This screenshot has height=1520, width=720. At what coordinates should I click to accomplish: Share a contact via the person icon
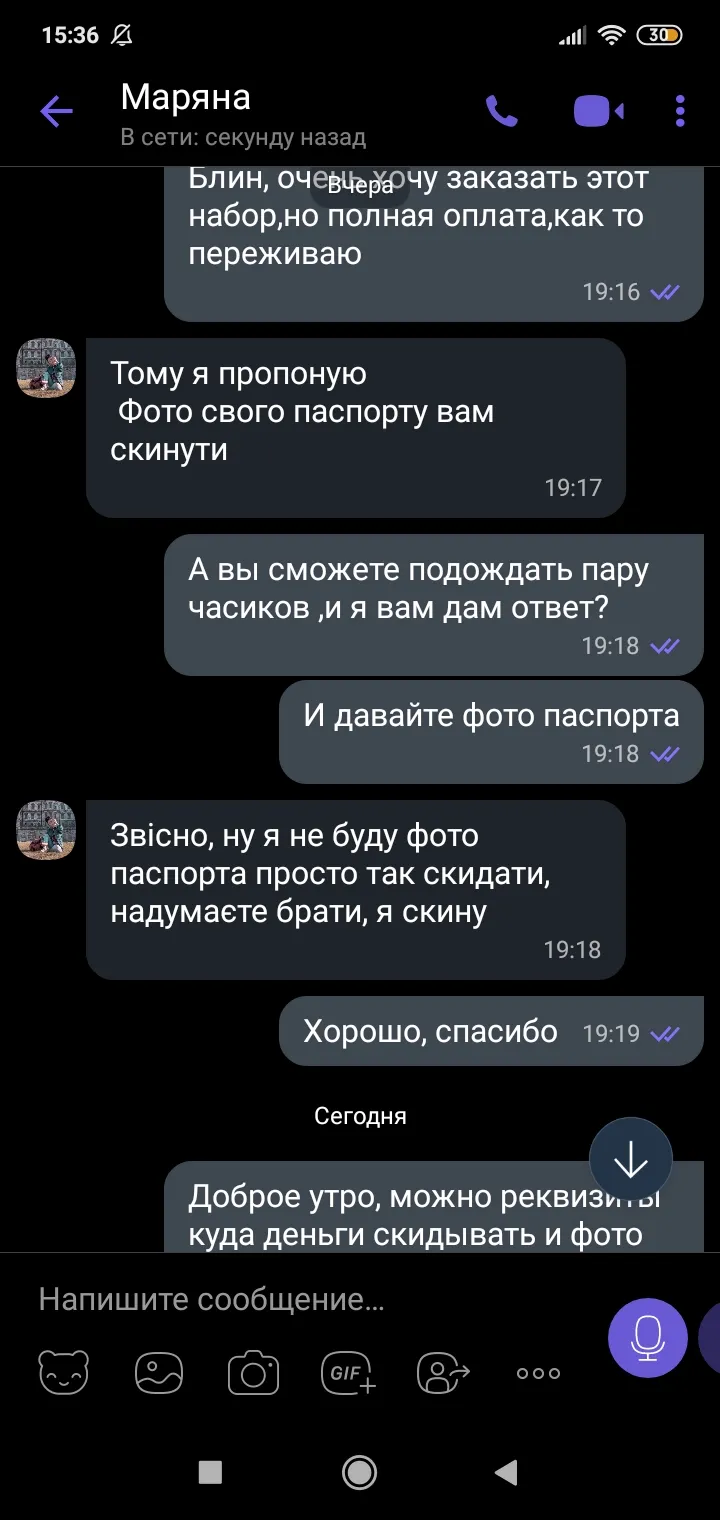(x=444, y=1372)
